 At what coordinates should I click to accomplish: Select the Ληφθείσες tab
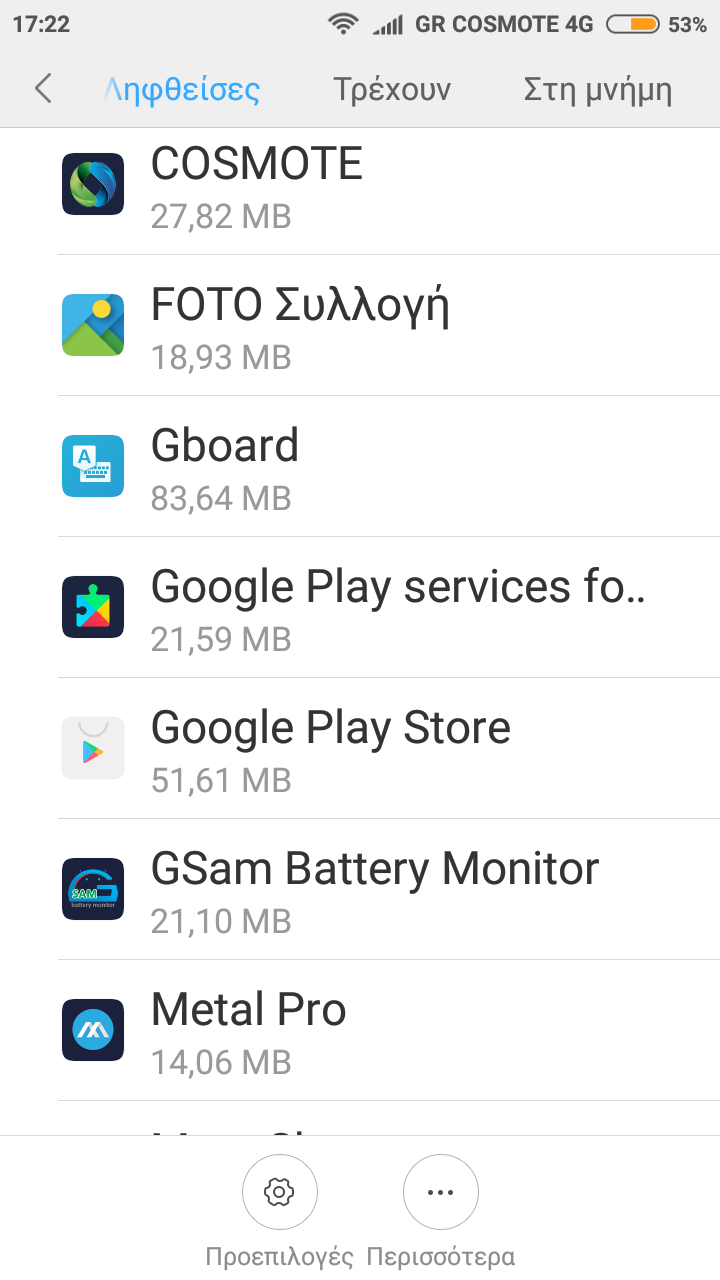pyautogui.click(x=182, y=90)
